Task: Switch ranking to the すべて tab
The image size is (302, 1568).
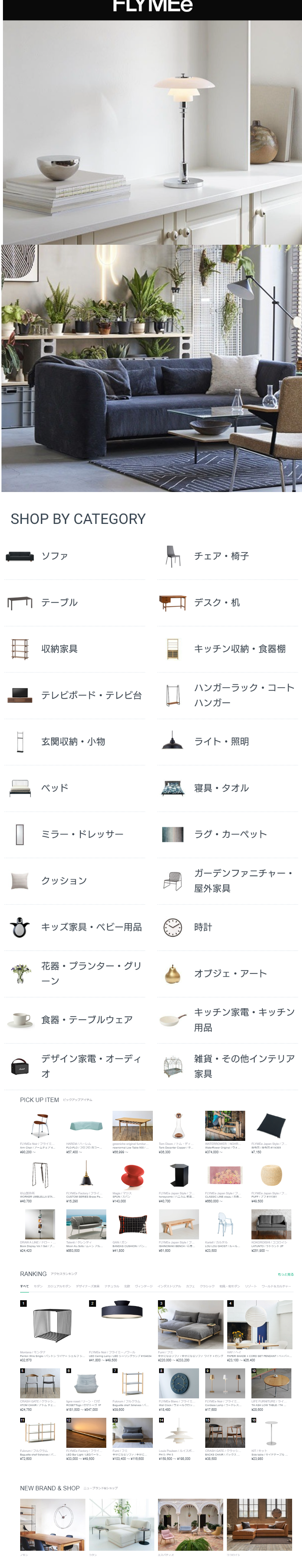Action: (x=24, y=1286)
